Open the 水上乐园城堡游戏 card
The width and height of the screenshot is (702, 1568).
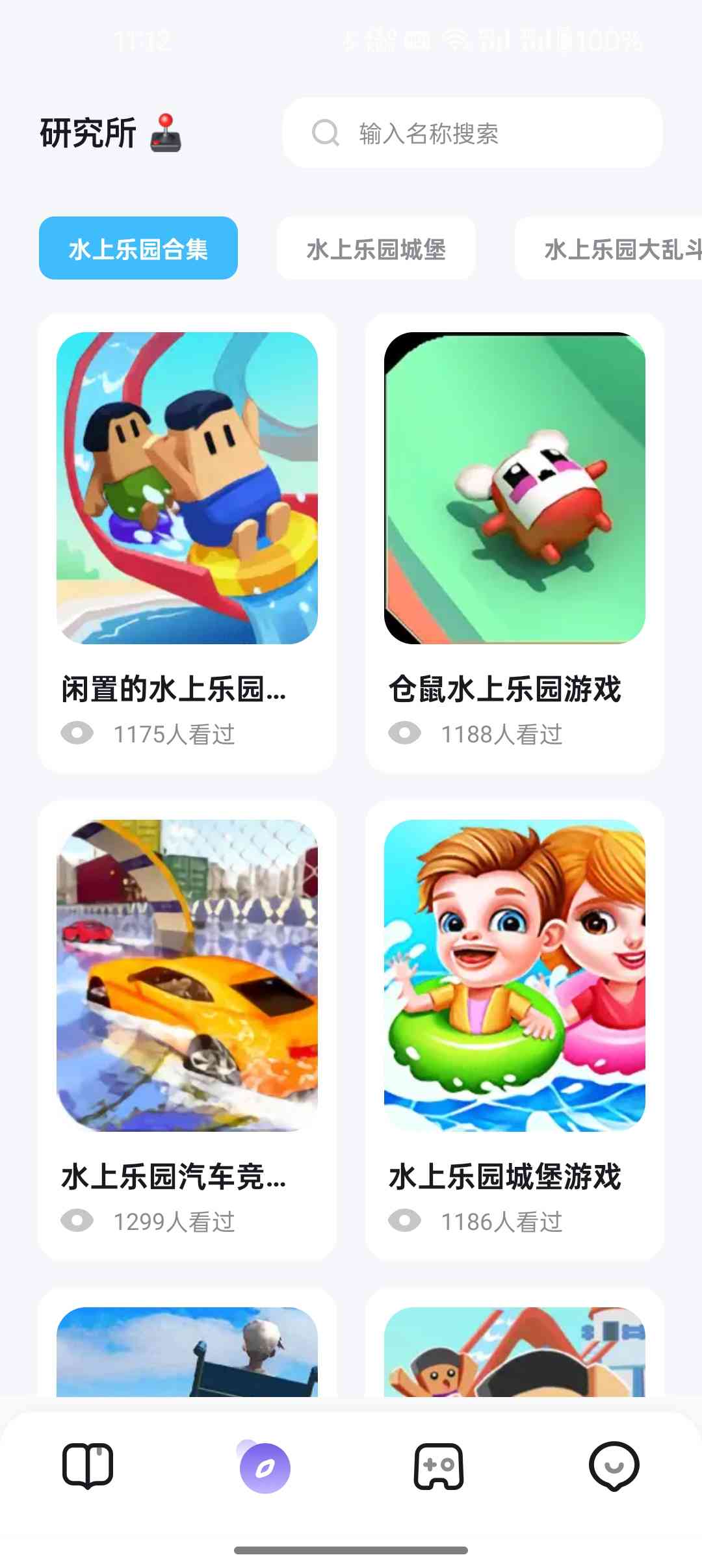click(515, 1030)
